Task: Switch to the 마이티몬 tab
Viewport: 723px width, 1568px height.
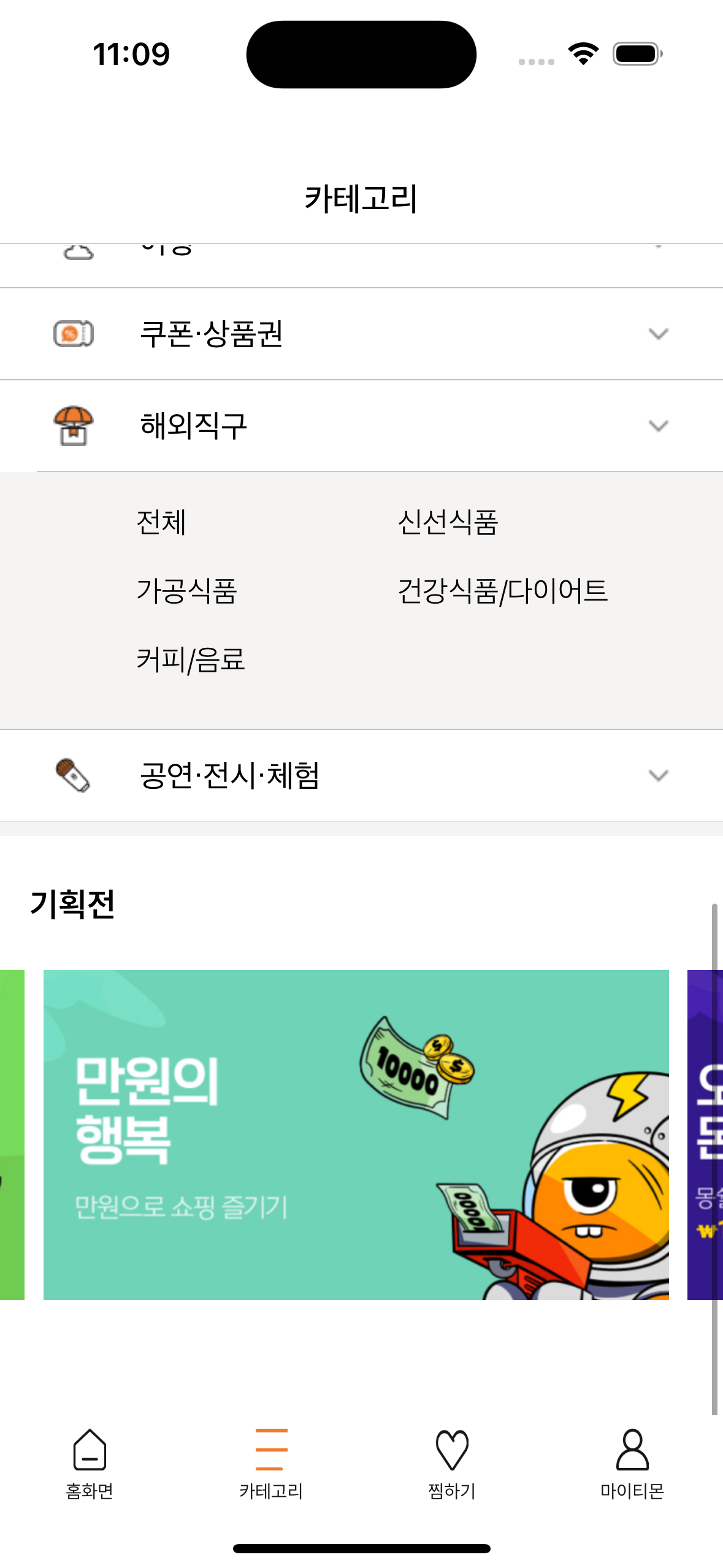Action: [632, 1464]
